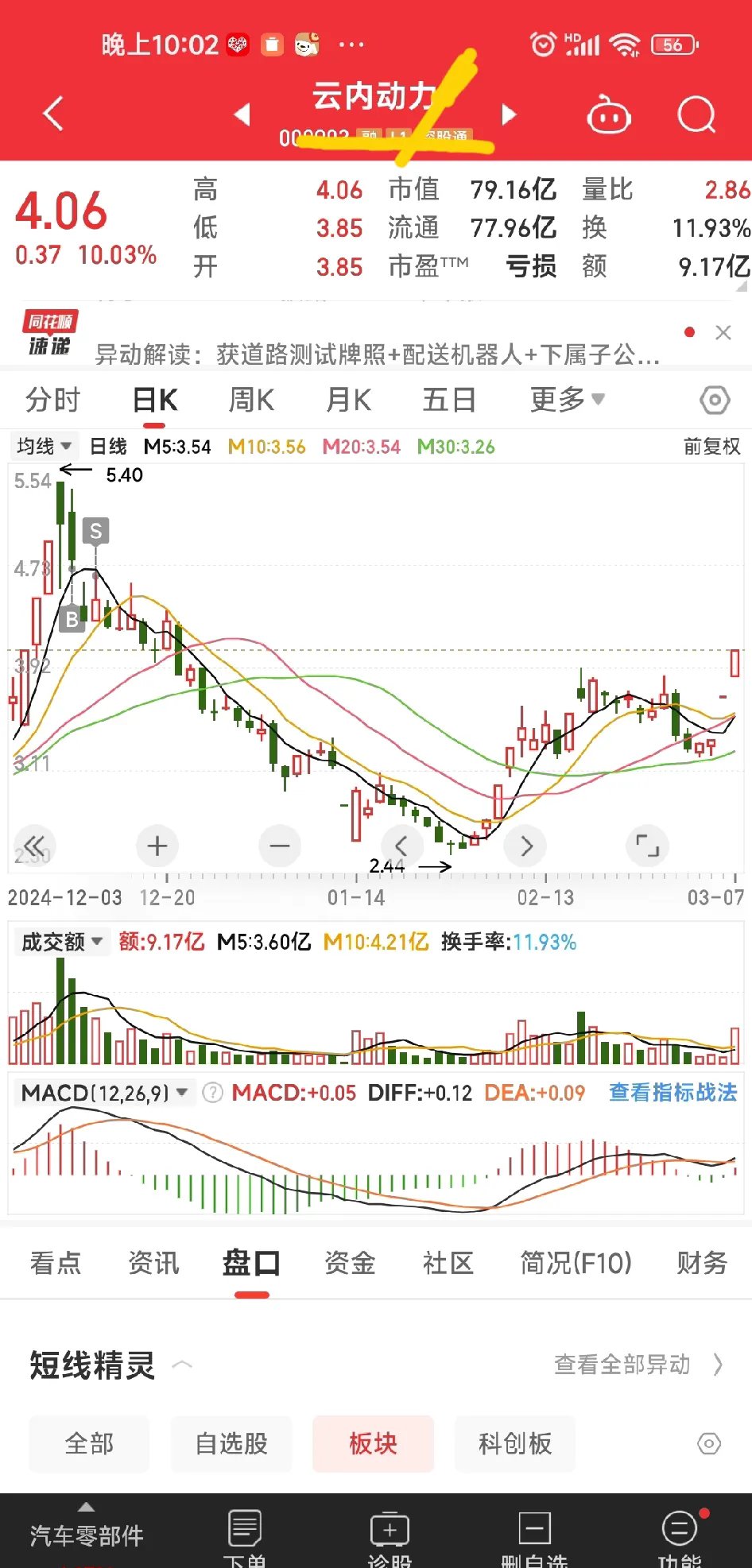This screenshot has height=1568, width=752.
Task: Open the 更多 chart period dropdown
Action: click(x=567, y=400)
